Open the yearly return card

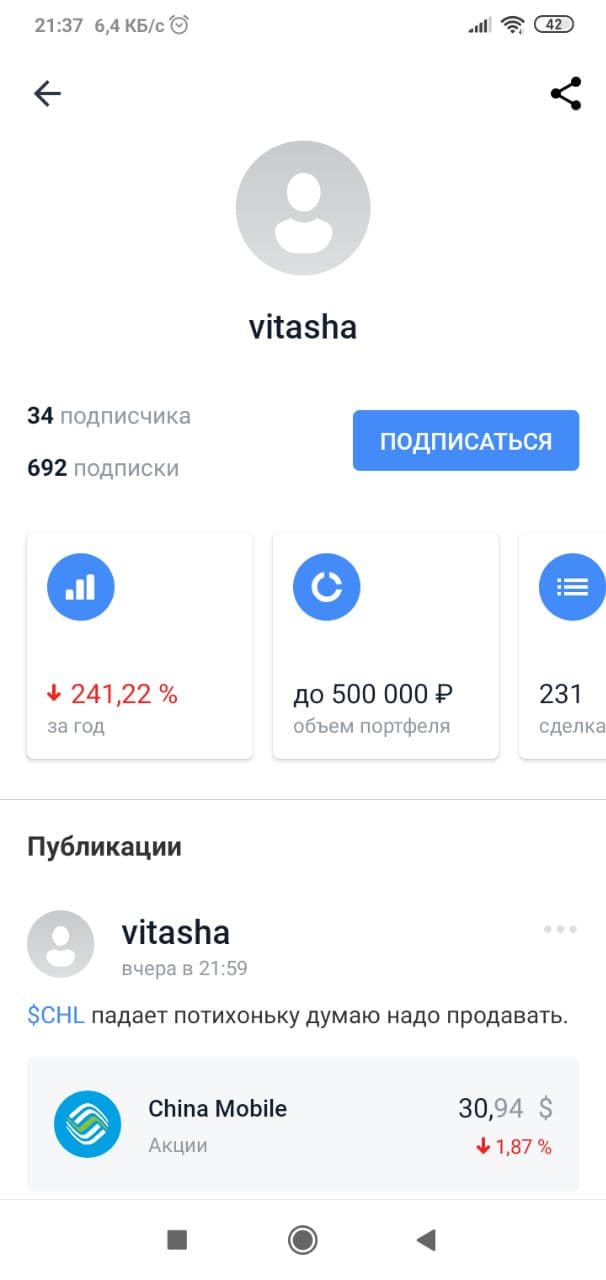(x=140, y=646)
